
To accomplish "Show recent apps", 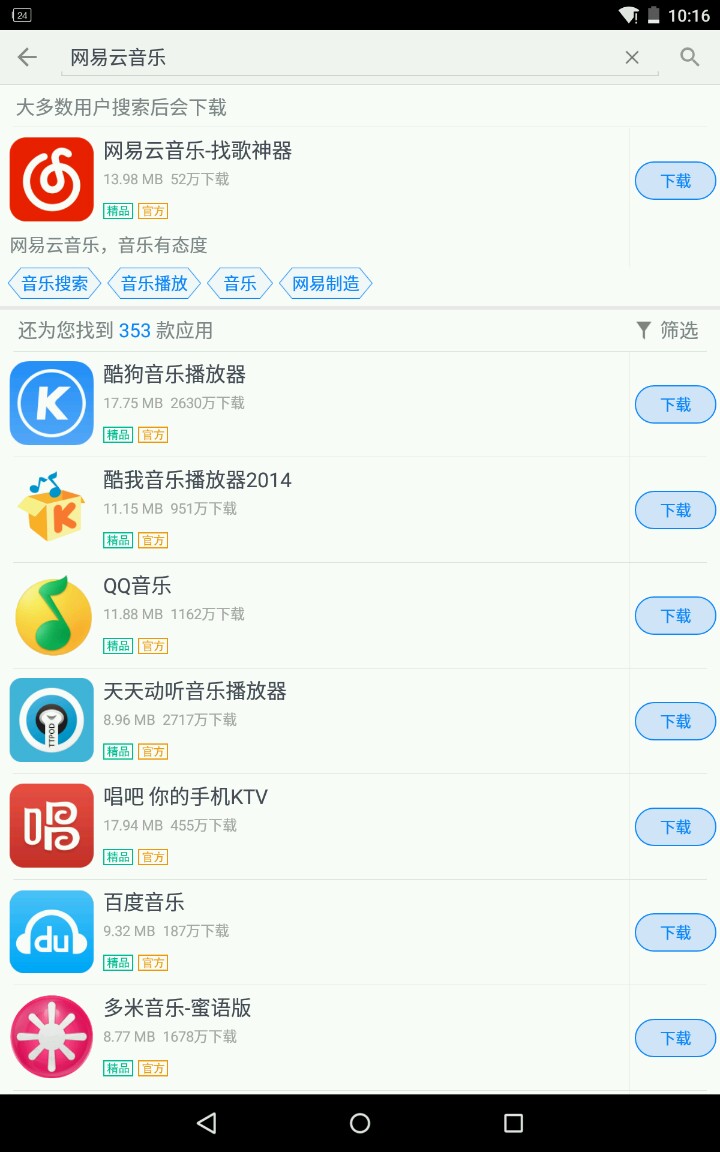I will point(513,1123).
